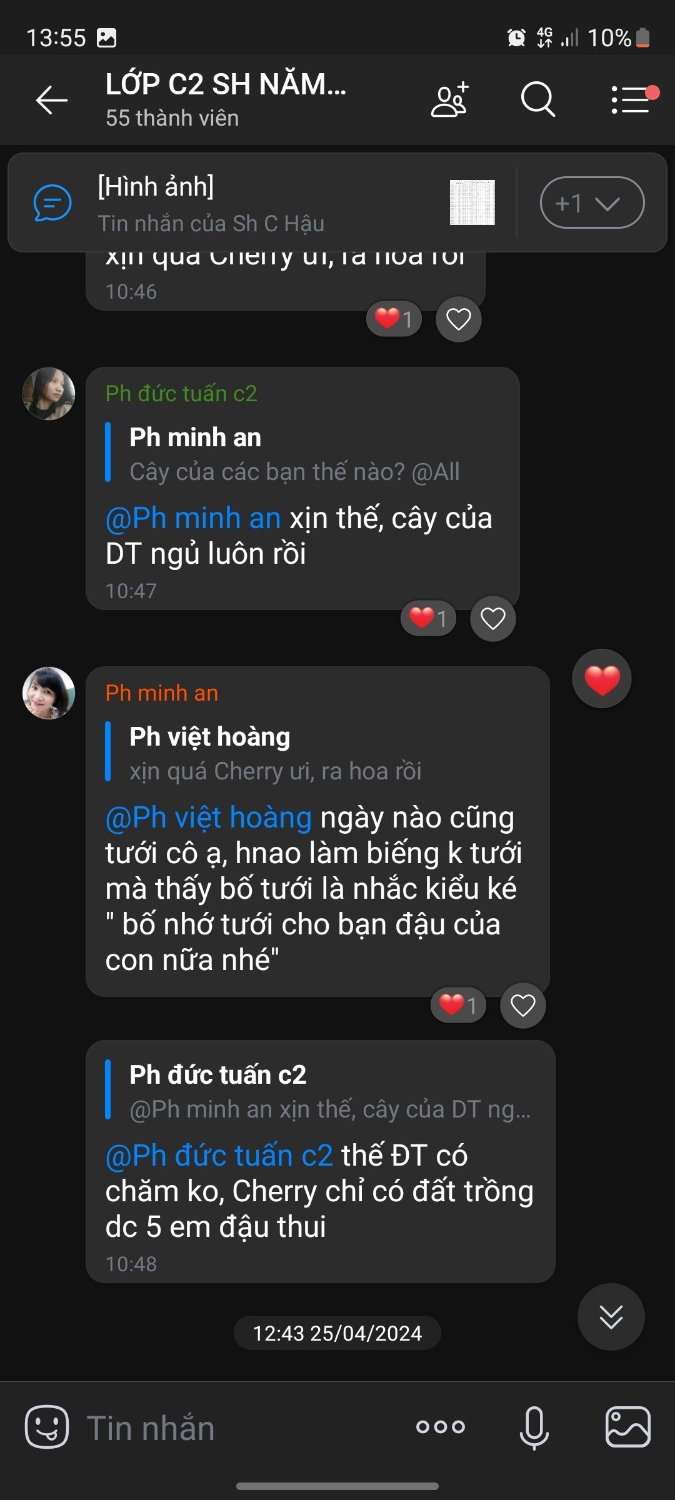The width and height of the screenshot is (675, 1500).
Task: Type in the Tin nhắn field
Action: 240,1427
